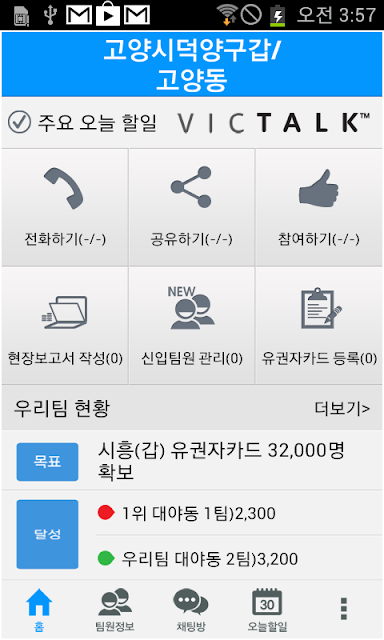This screenshot has height=640, width=384.
Task: Tap the 참여하기 thumbs-up tile
Action: [x=319, y=207]
